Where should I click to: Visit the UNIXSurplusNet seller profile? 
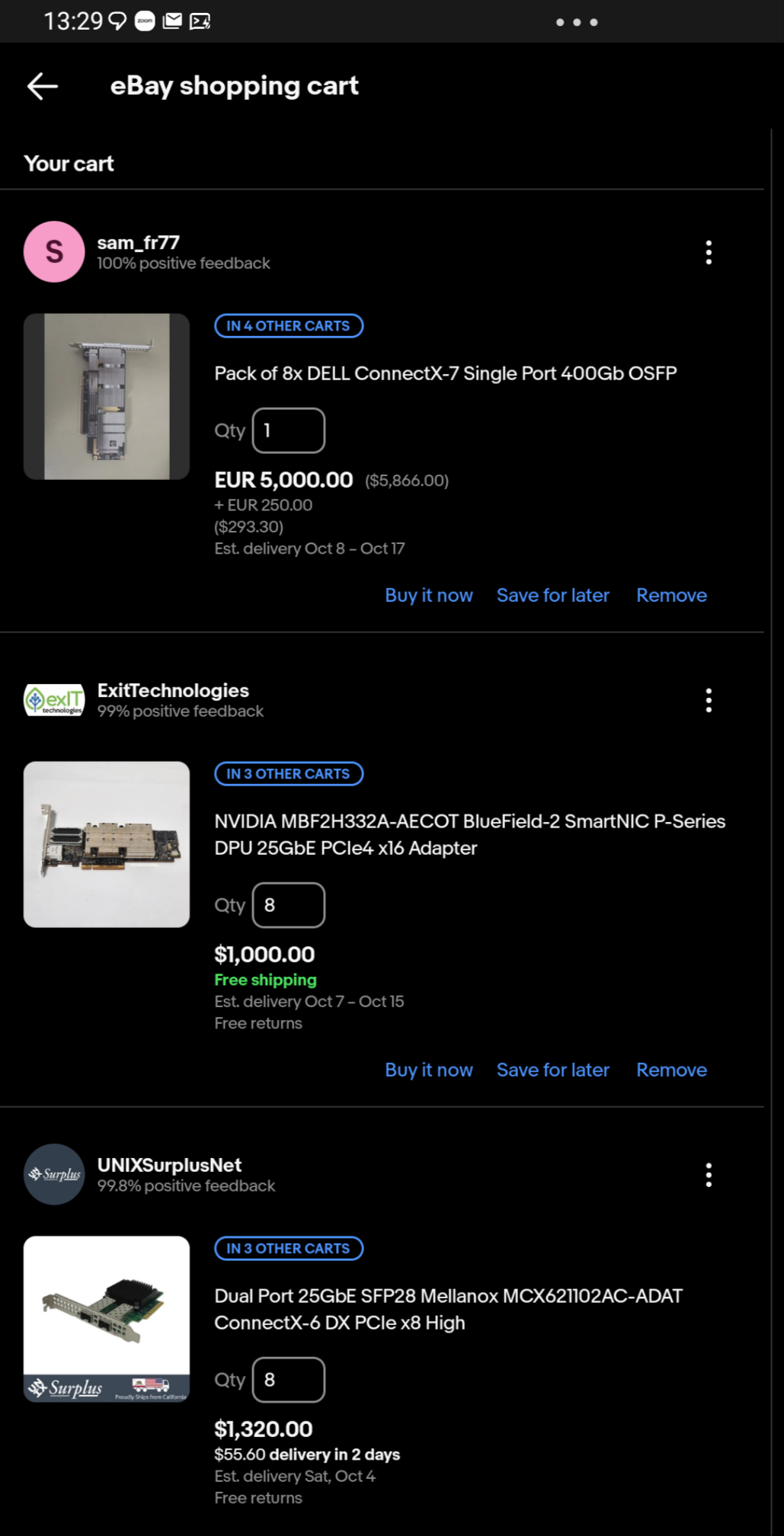tap(169, 1166)
